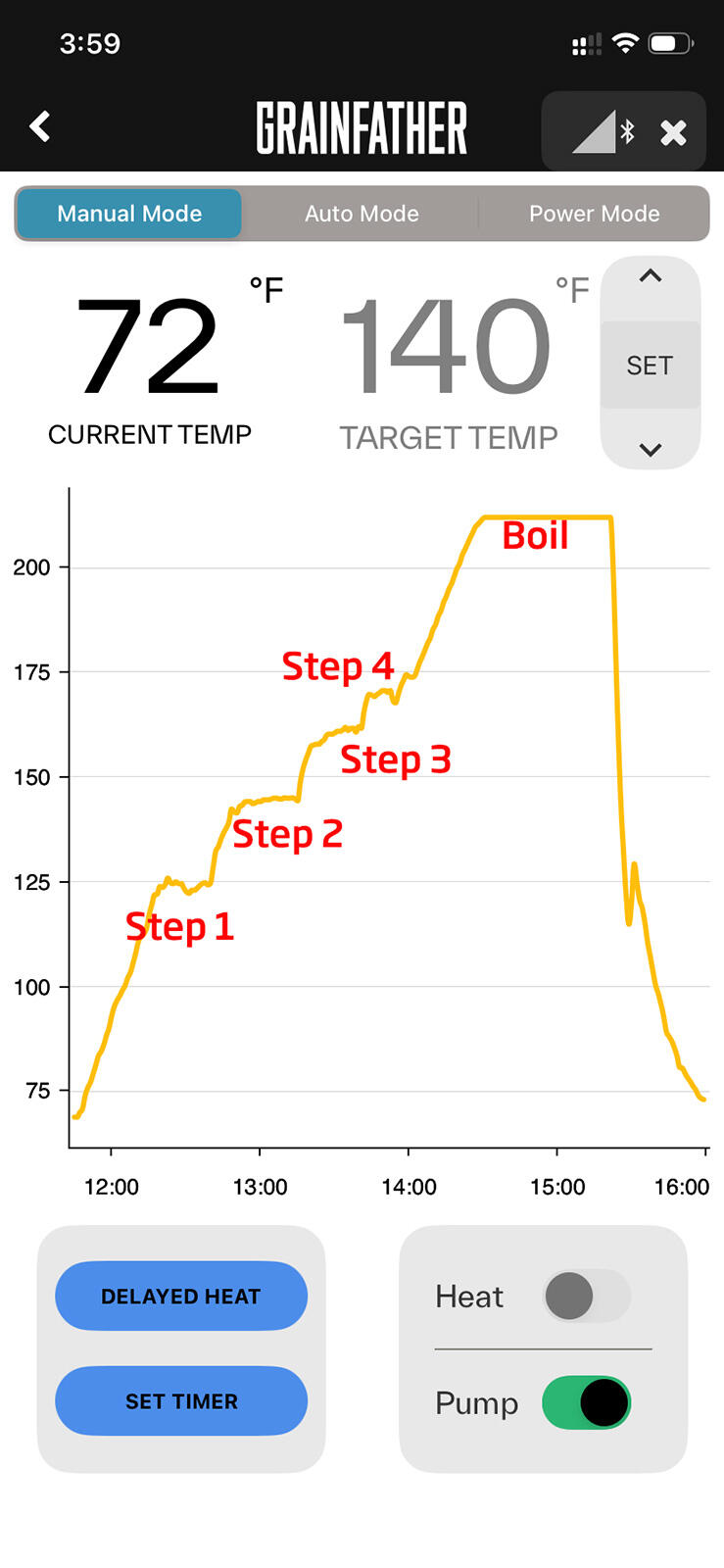Screen dimensions: 724x1568
Task: Increase target temp with up chevron
Action: [651, 277]
